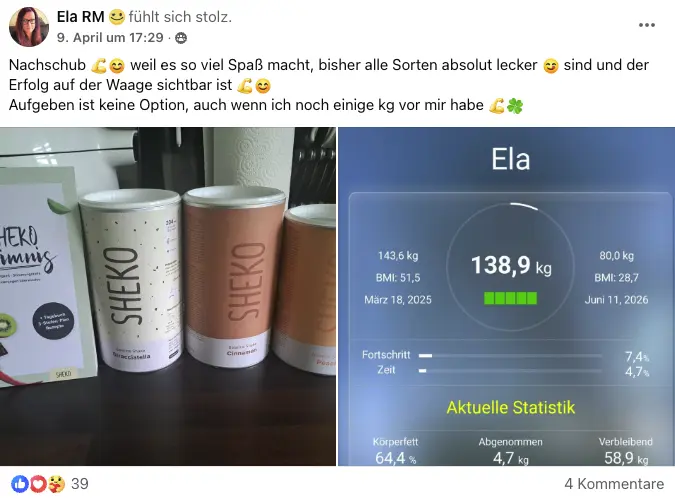View the SHEKO cans photo
675x498 pixels.
pyautogui.click(x=168, y=295)
